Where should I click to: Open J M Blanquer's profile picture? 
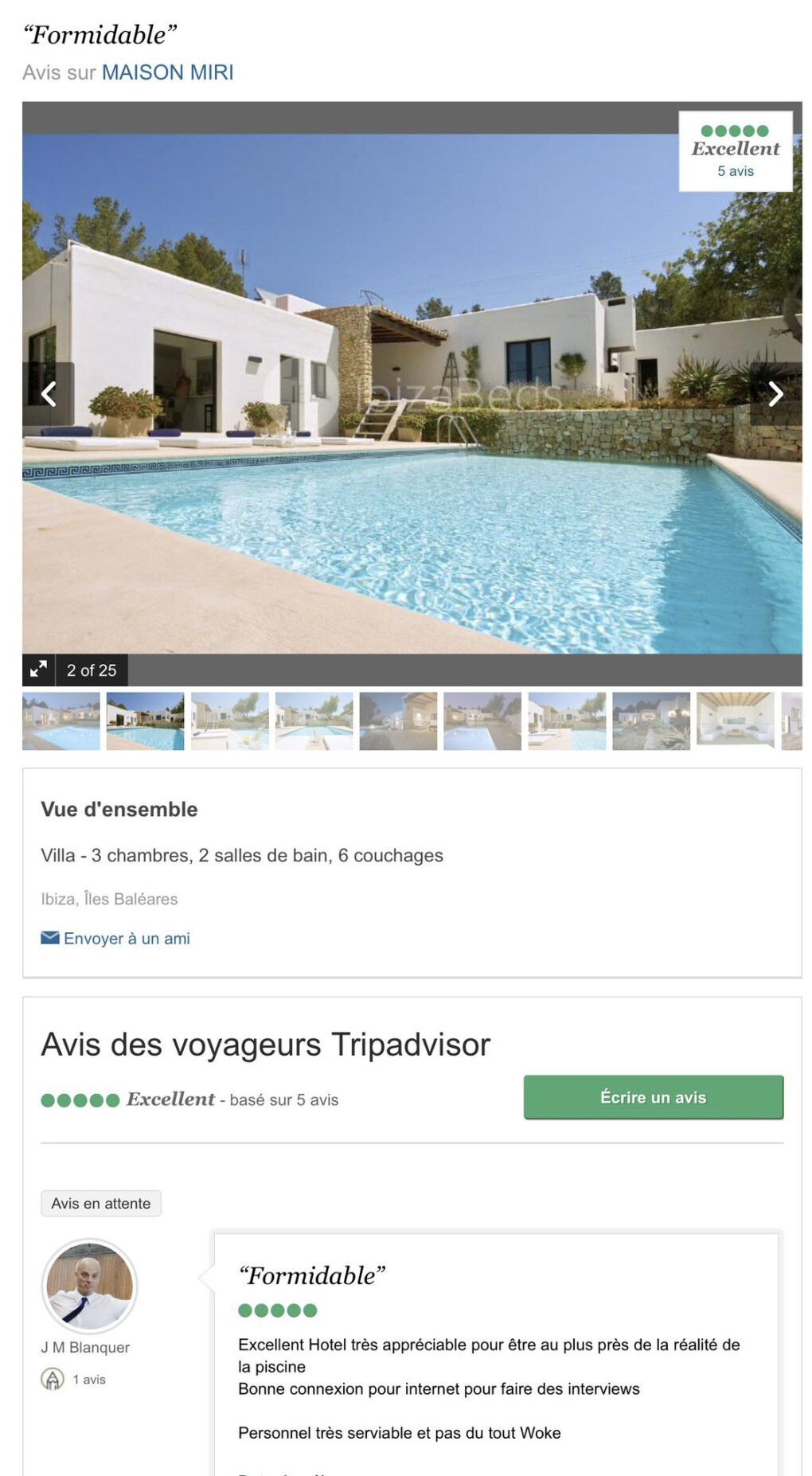point(89,1287)
